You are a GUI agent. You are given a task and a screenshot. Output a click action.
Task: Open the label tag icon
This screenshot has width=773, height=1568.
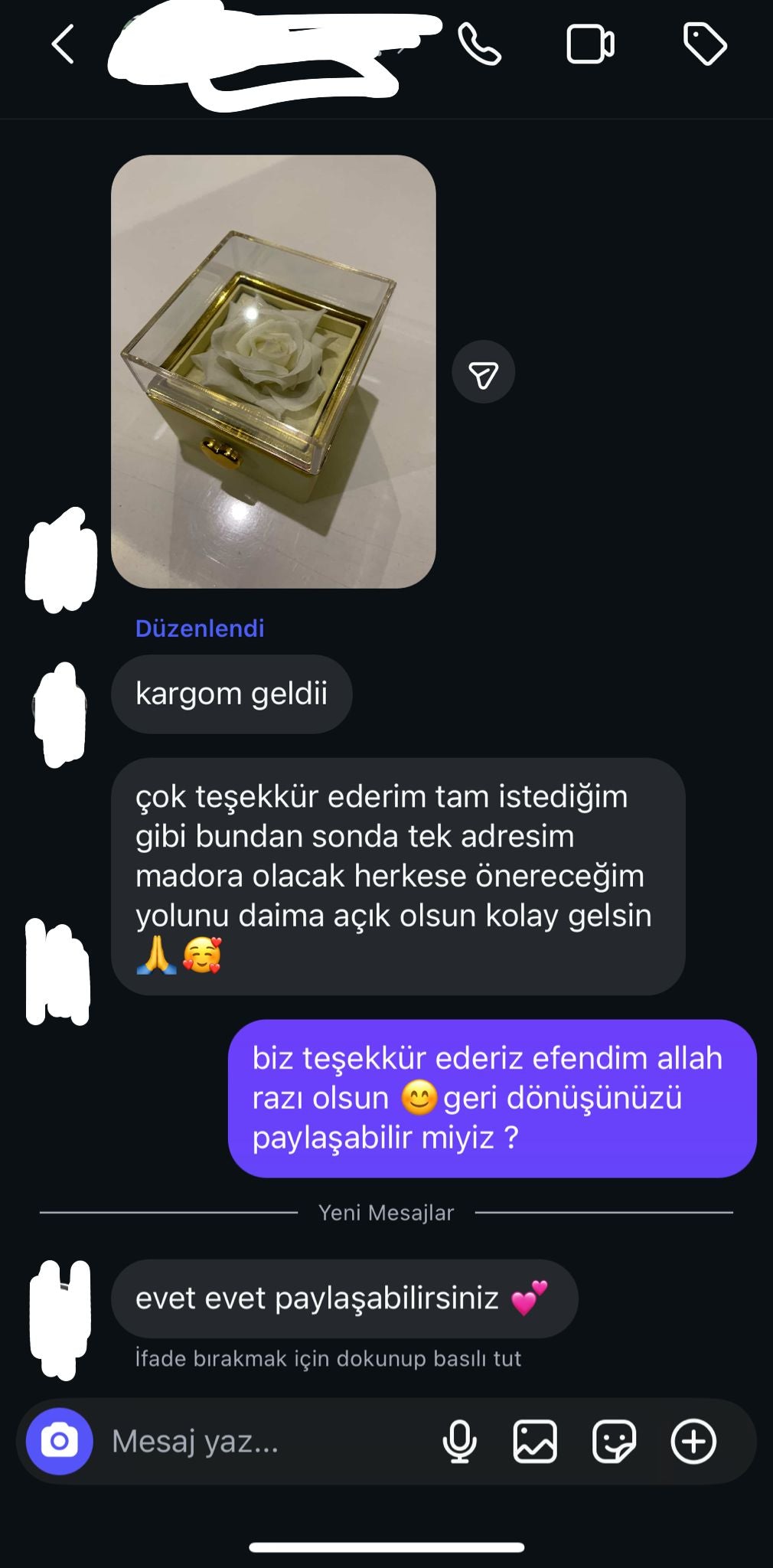click(704, 44)
